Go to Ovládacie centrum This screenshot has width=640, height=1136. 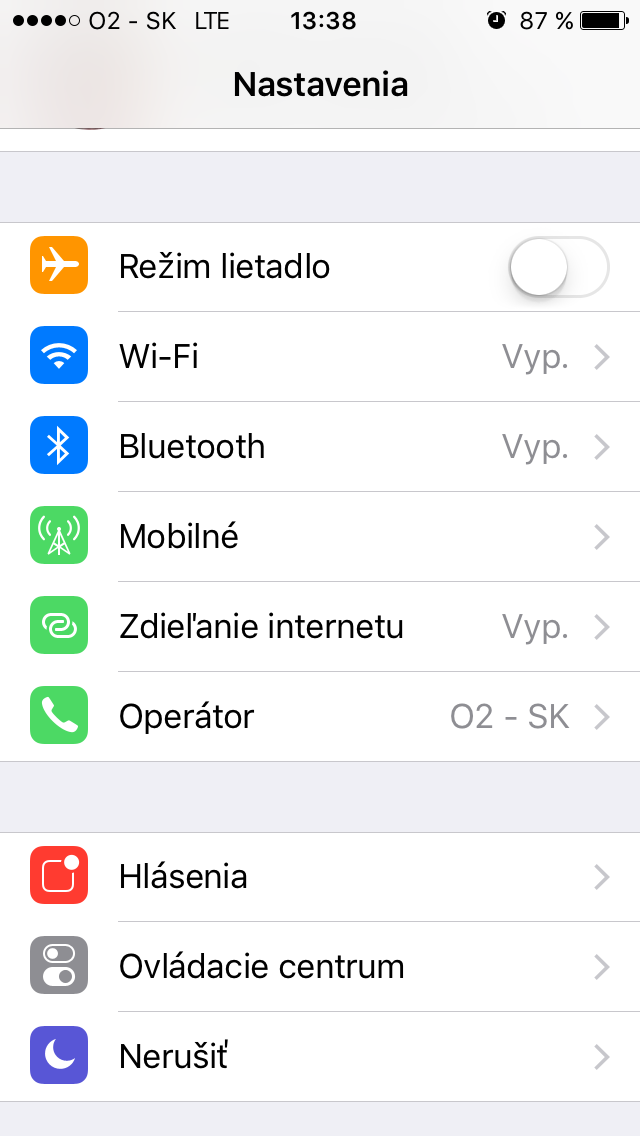coord(320,966)
